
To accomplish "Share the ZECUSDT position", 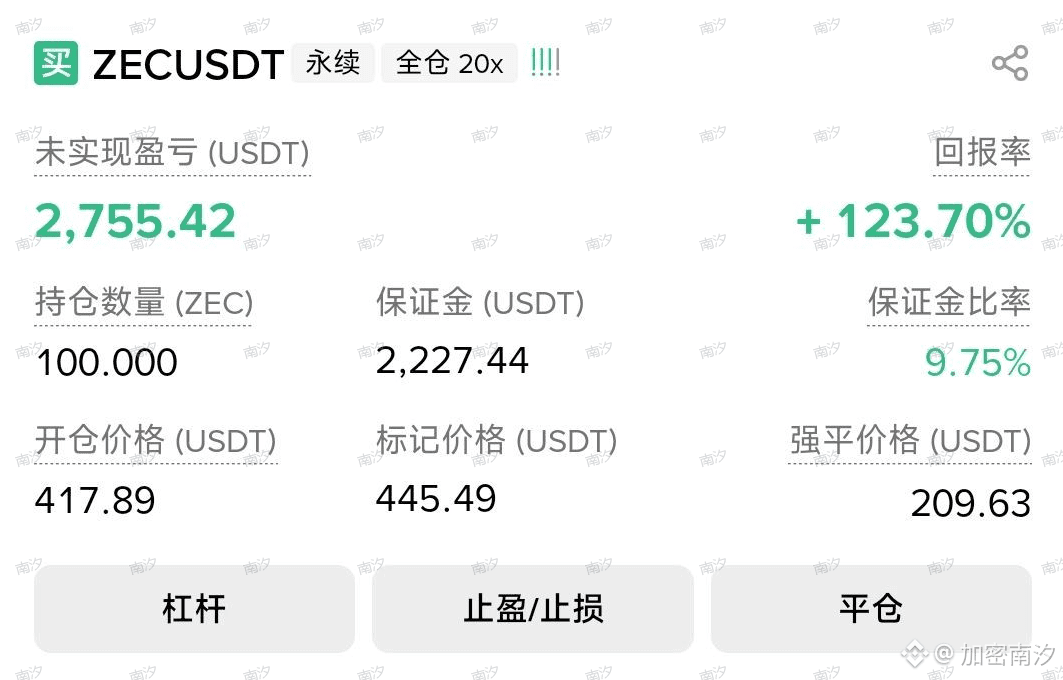I will coord(1010,63).
